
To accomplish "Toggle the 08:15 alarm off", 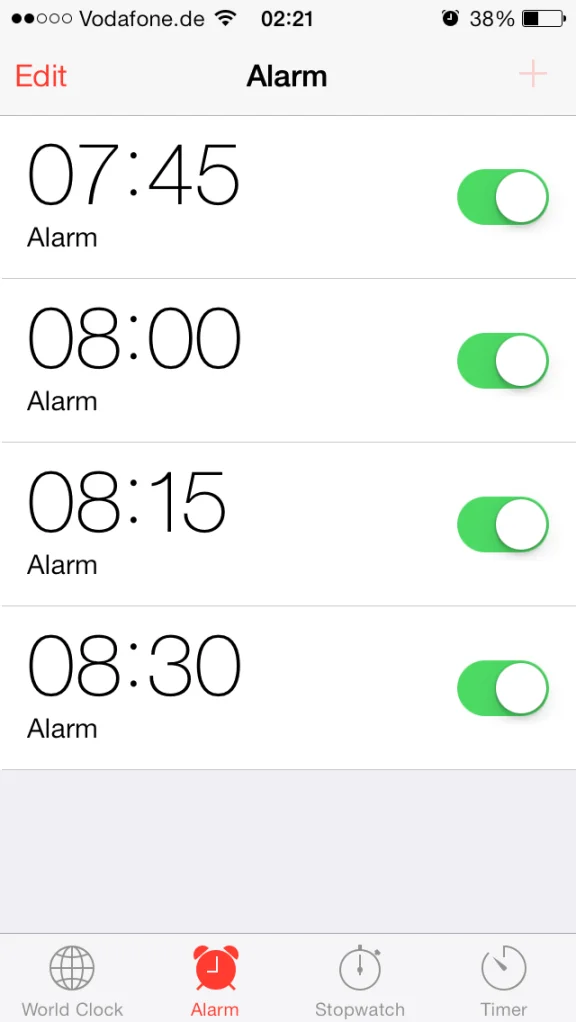I will pyautogui.click(x=503, y=524).
